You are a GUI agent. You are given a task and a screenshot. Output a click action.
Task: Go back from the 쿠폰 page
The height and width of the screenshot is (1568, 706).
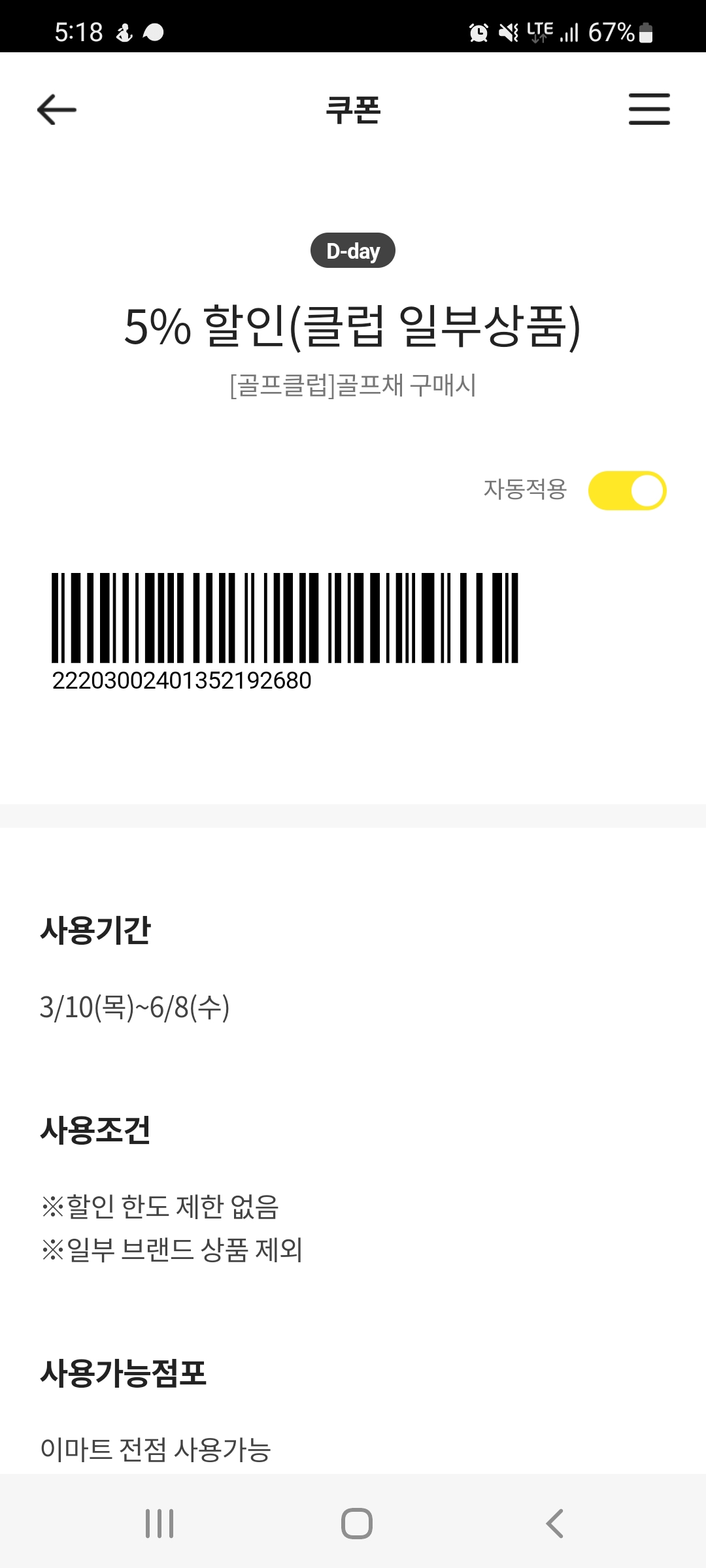(57, 109)
